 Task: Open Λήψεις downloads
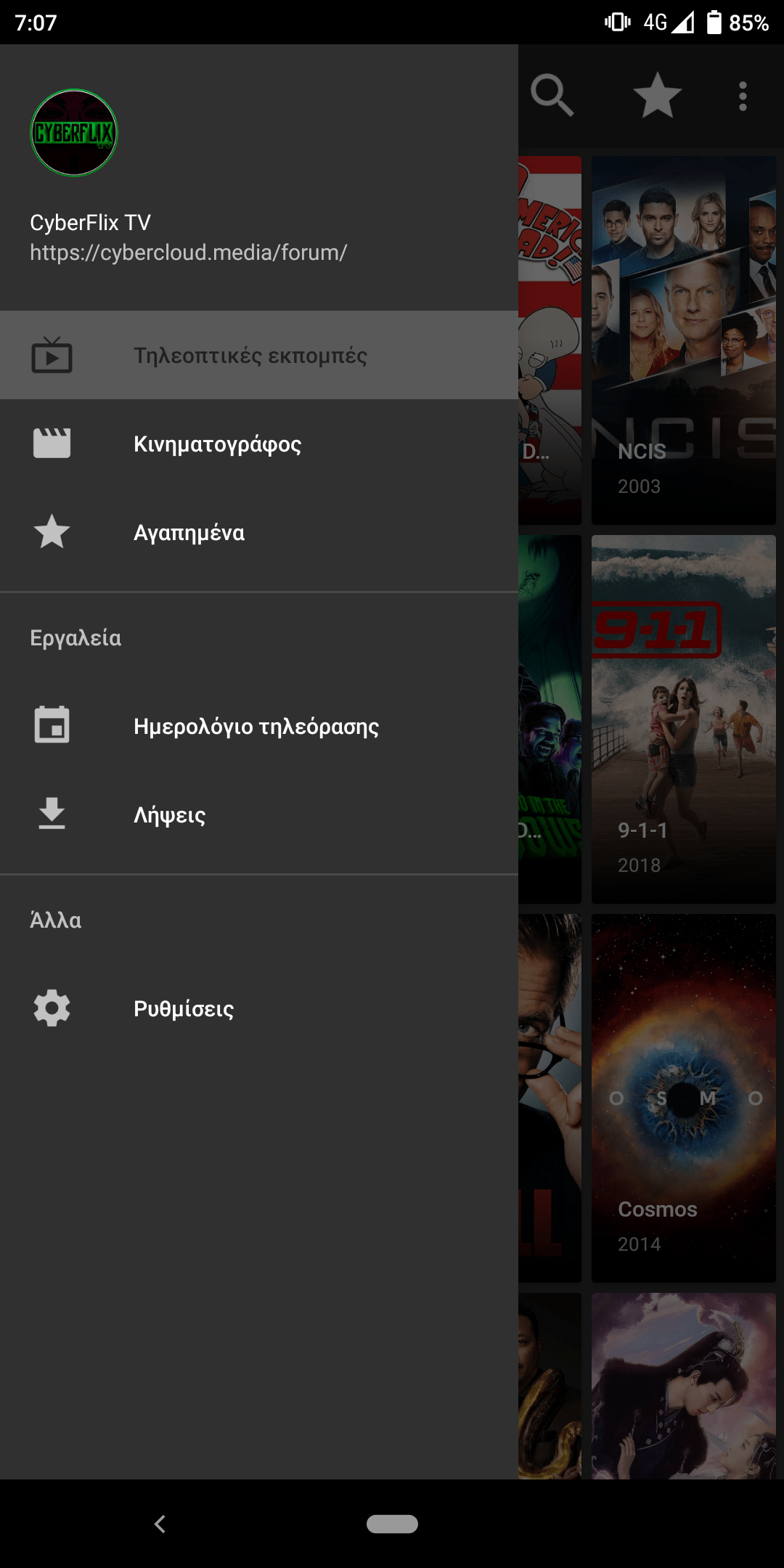coord(170,814)
